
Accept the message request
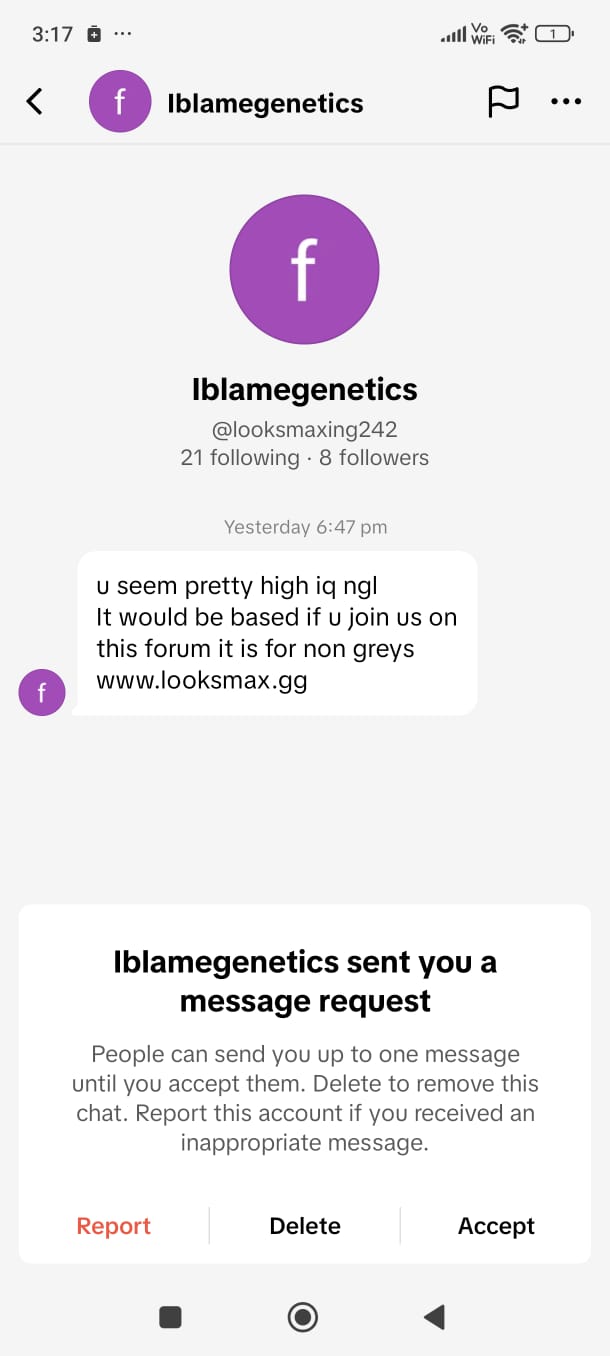click(x=496, y=1226)
